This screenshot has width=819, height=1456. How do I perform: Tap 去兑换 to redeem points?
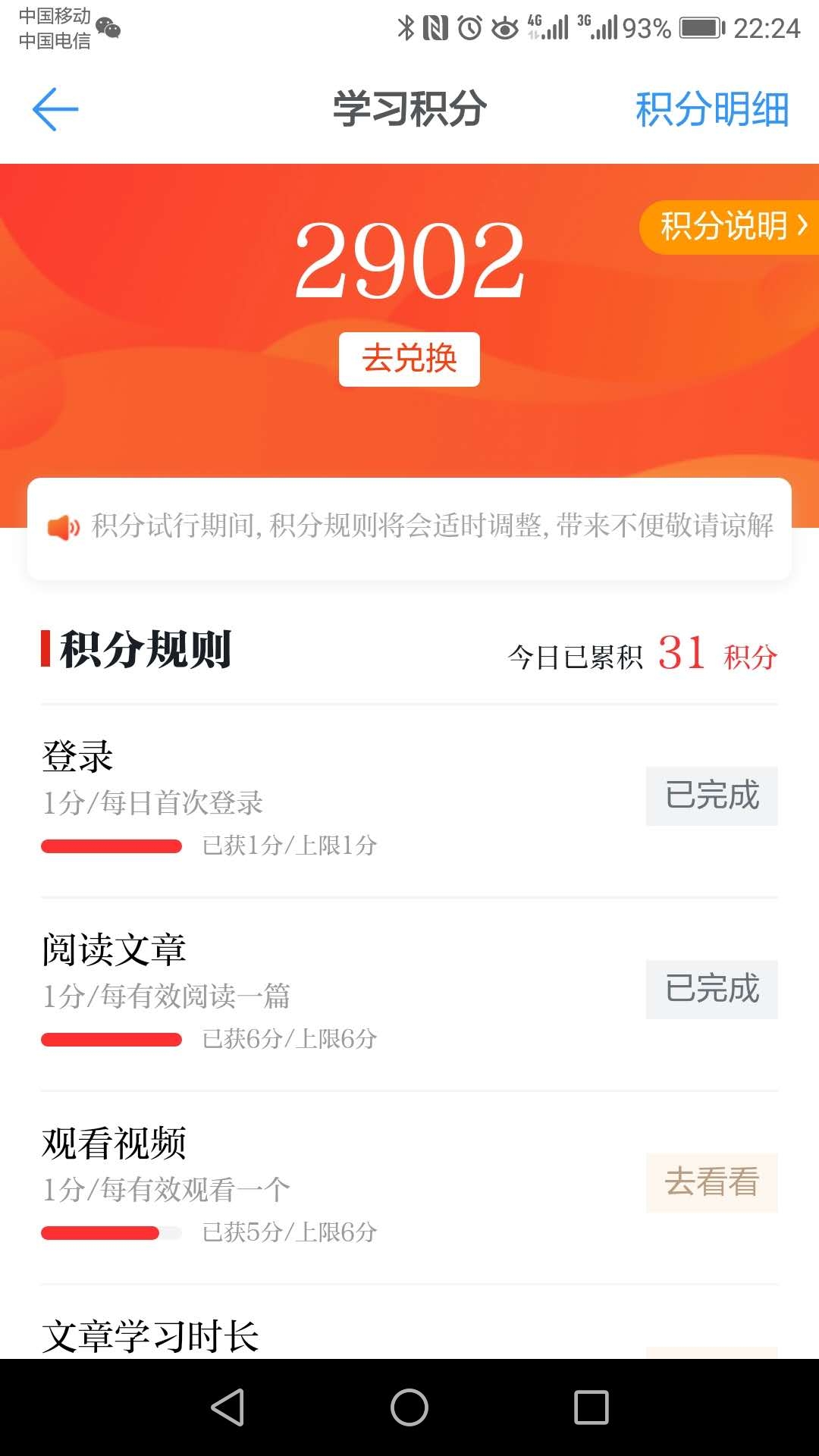pos(409,359)
